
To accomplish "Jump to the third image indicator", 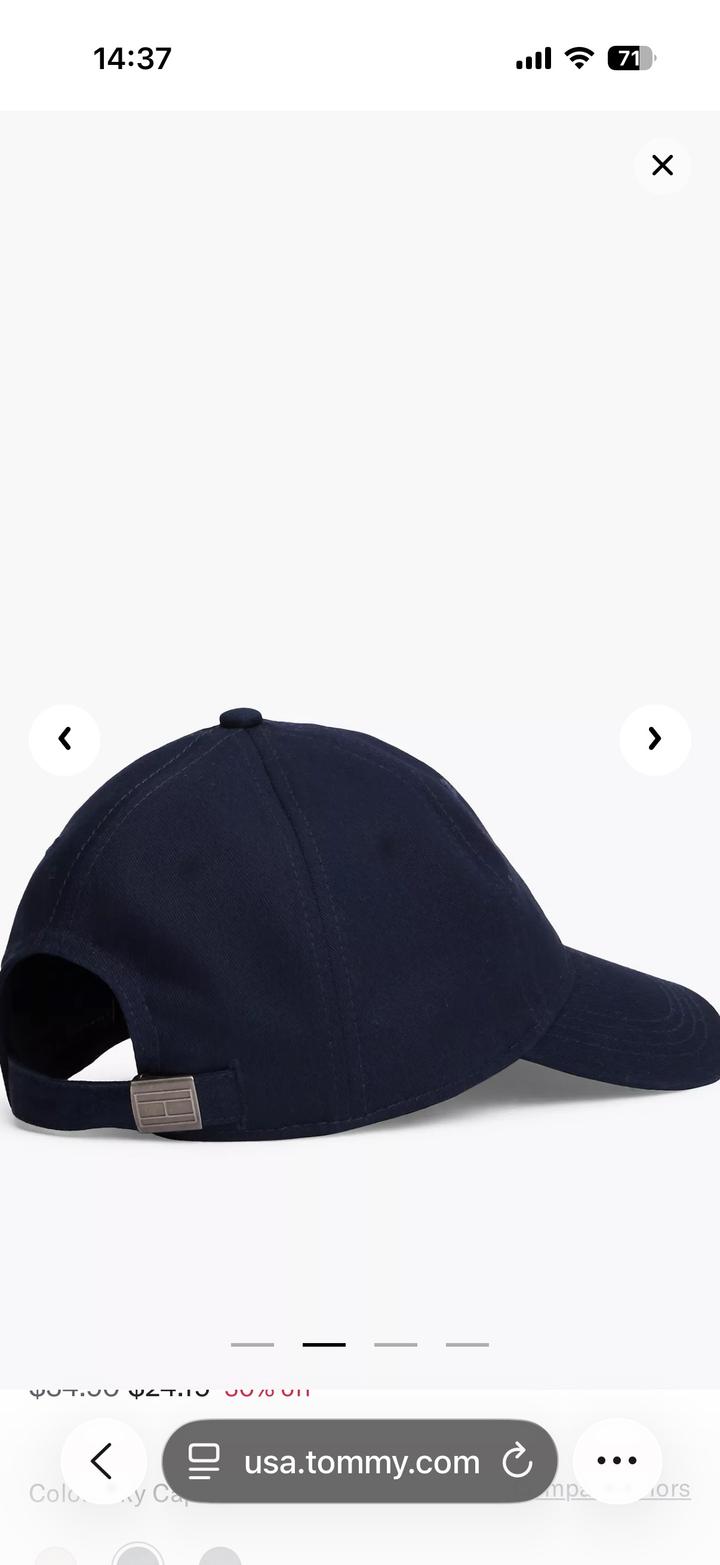I will click(396, 1345).
